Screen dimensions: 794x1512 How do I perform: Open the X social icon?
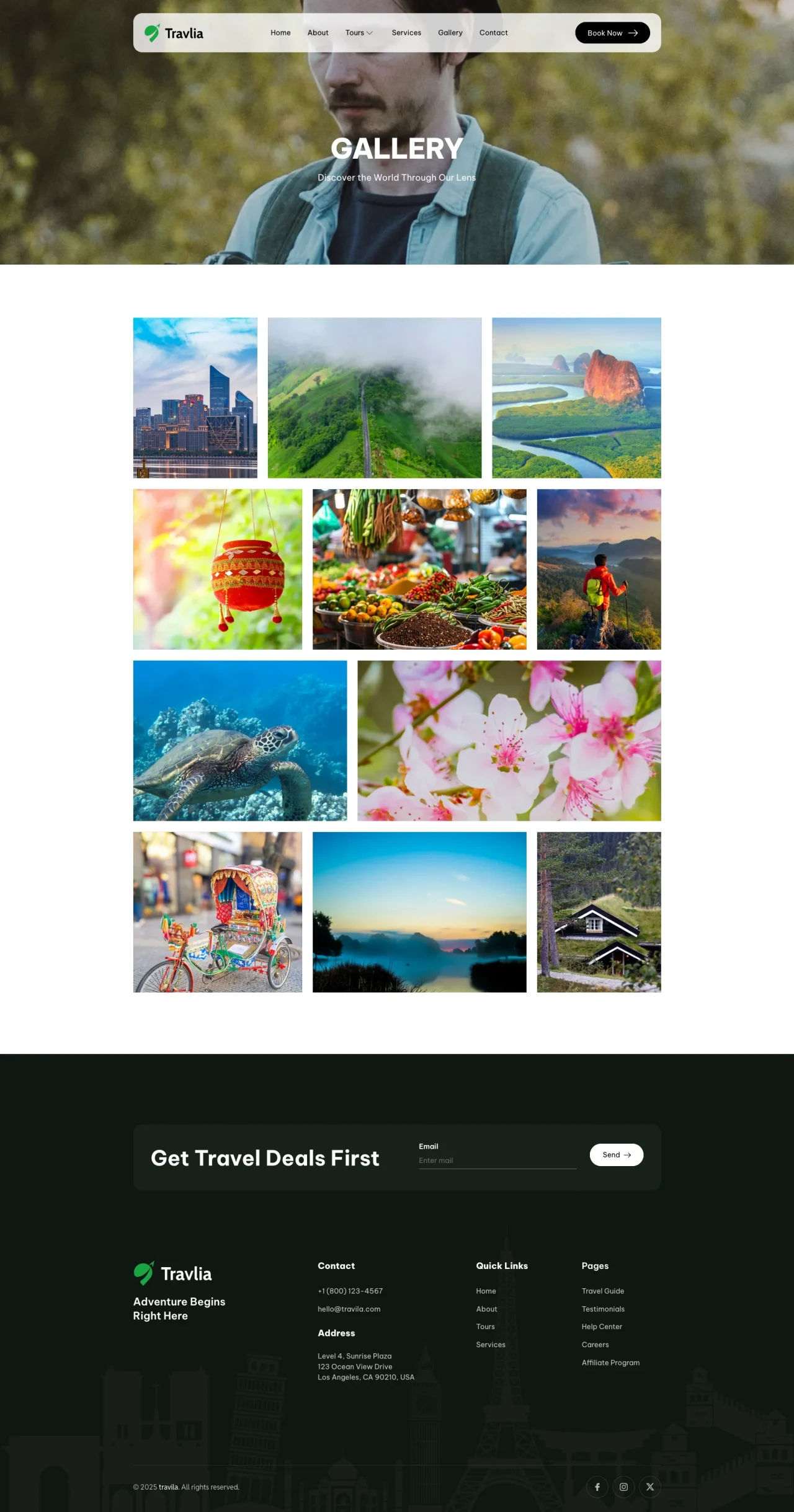(649, 1487)
